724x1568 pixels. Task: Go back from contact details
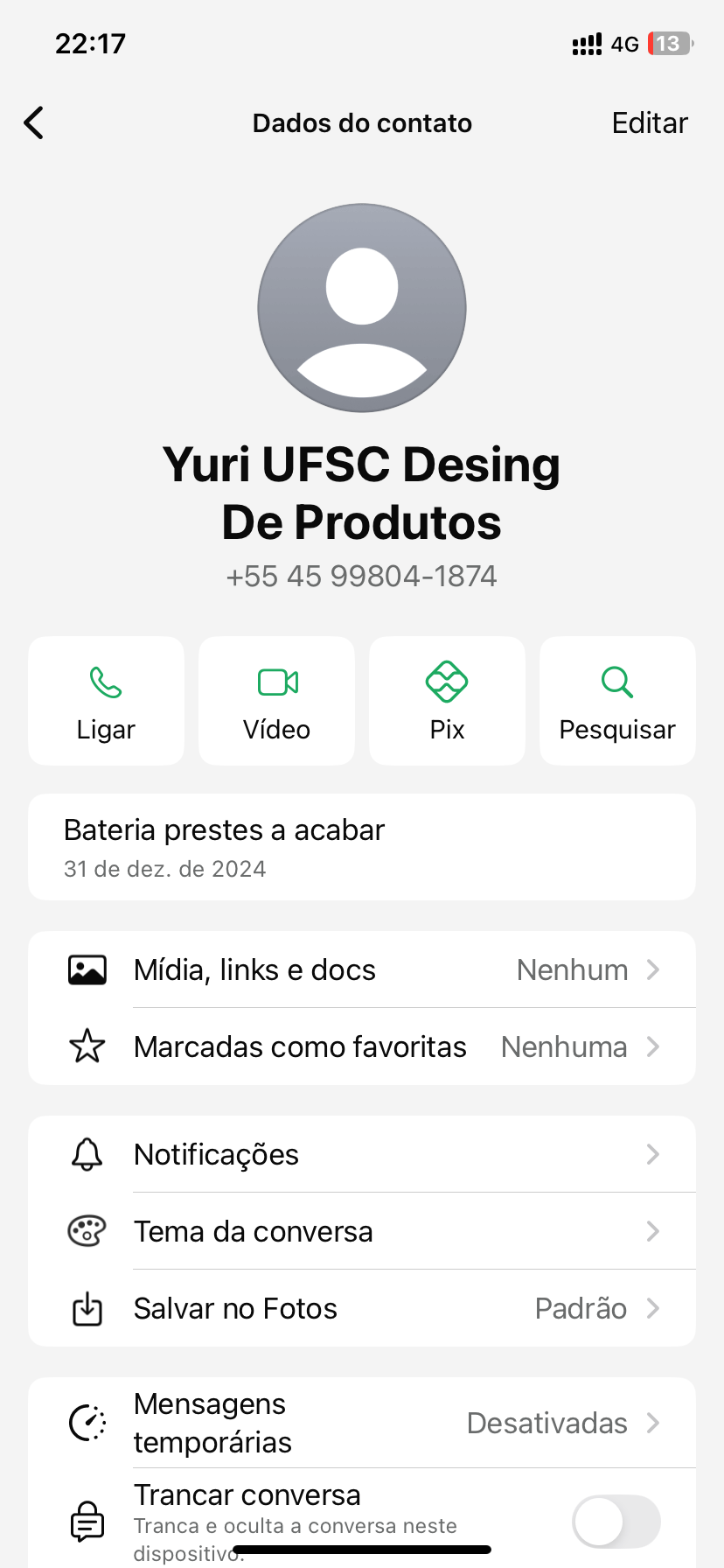click(34, 123)
